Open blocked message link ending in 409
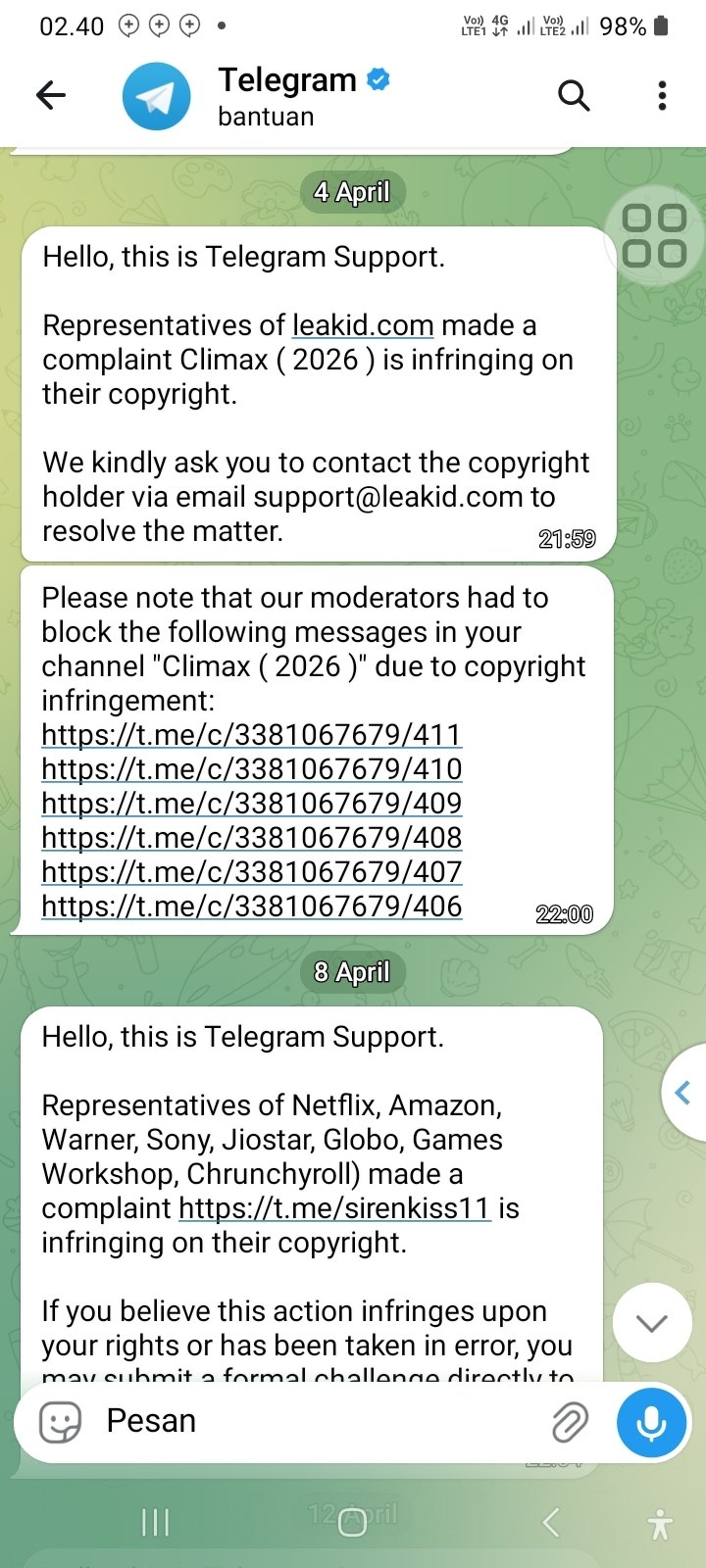 point(251,804)
